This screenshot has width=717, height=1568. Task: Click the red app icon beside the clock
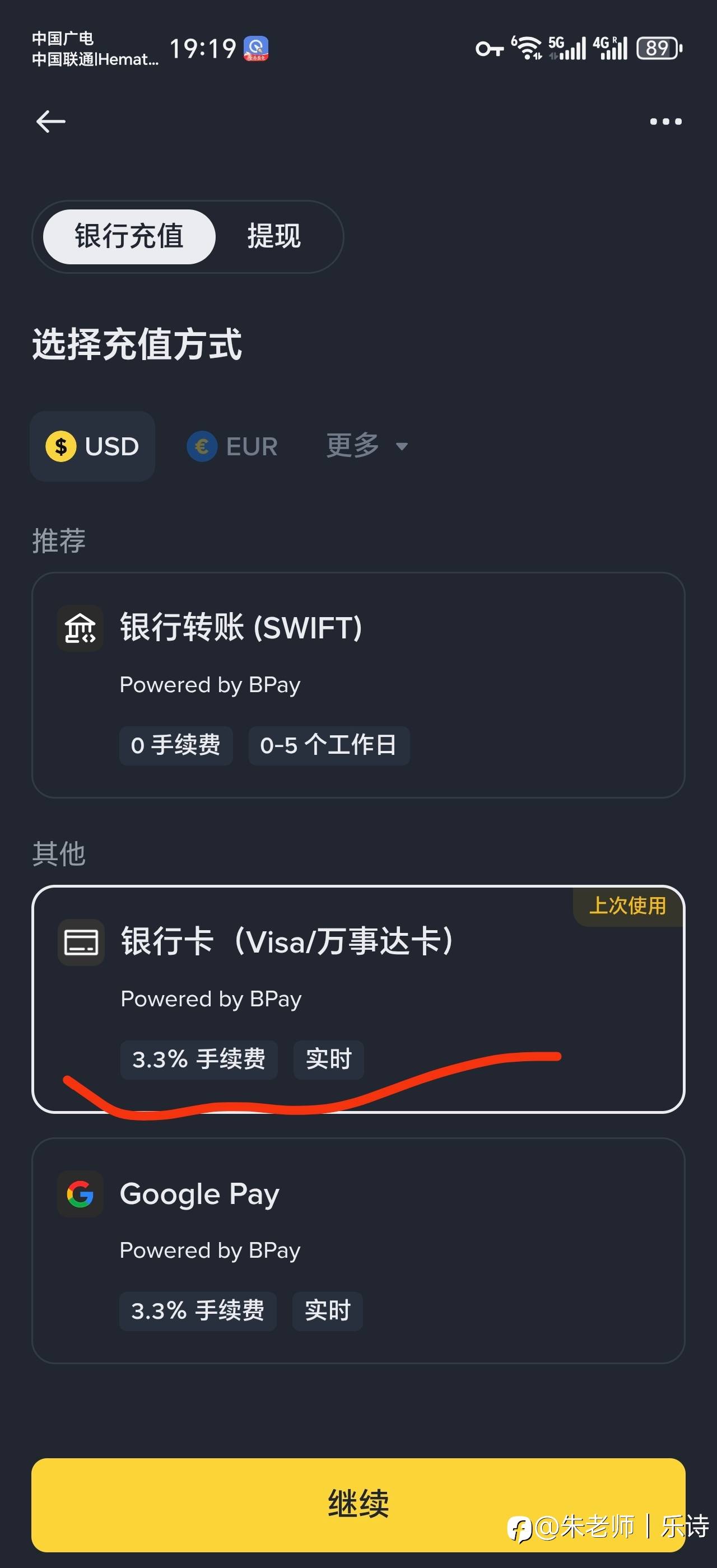(x=255, y=49)
